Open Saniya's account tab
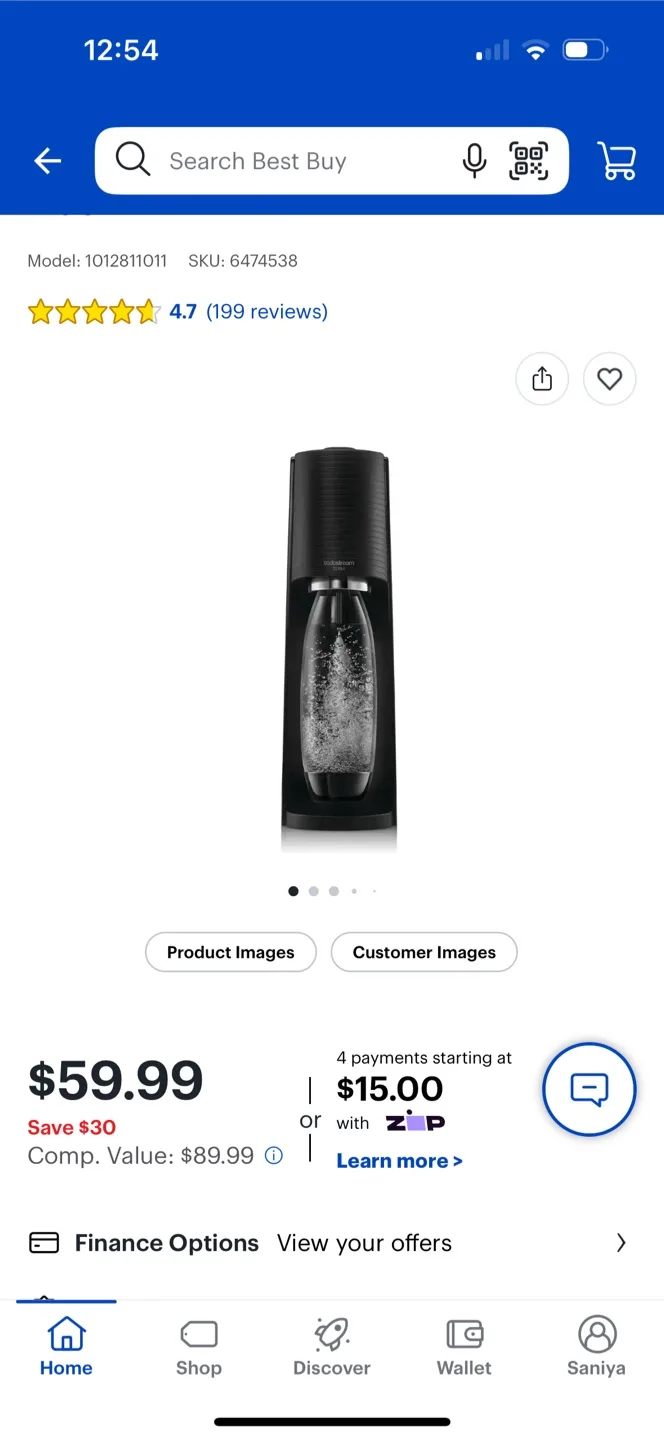664x1440 pixels. pos(596,1346)
